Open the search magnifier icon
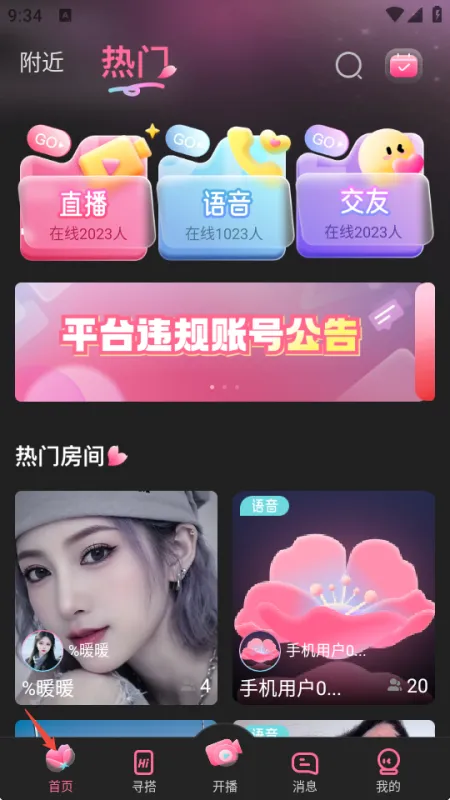Screen dimensions: 450x800 click(x=349, y=65)
